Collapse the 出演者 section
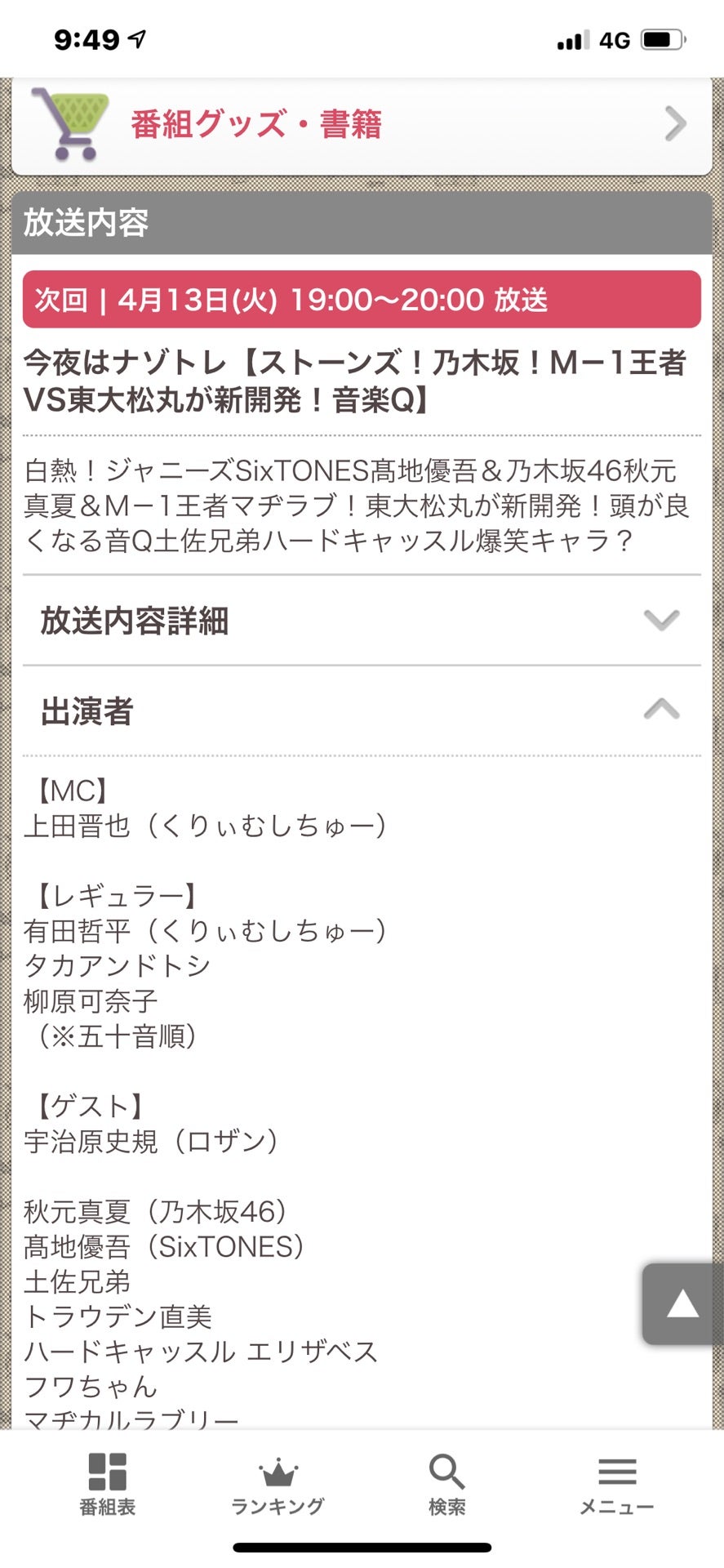The image size is (724, 1568). (361, 710)
